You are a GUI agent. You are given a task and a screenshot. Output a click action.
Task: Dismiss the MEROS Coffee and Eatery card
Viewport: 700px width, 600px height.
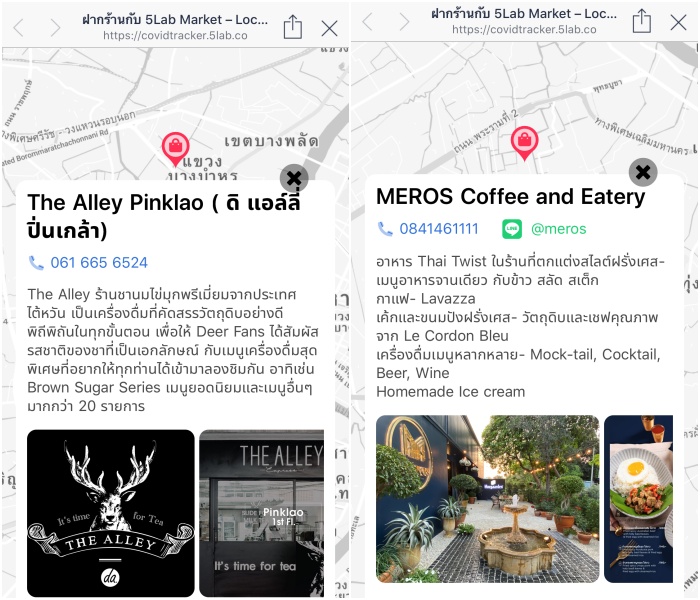pos(643,172)
